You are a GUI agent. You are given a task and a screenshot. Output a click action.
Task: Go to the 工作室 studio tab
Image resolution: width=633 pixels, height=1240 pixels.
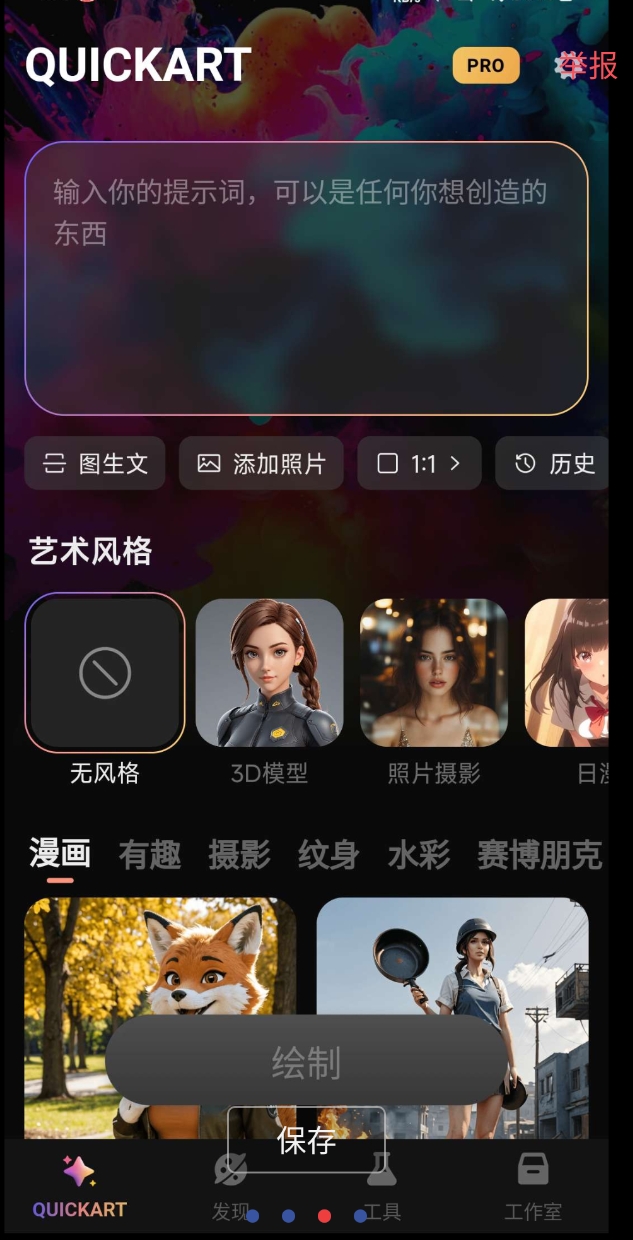(x=532, y=1187)
